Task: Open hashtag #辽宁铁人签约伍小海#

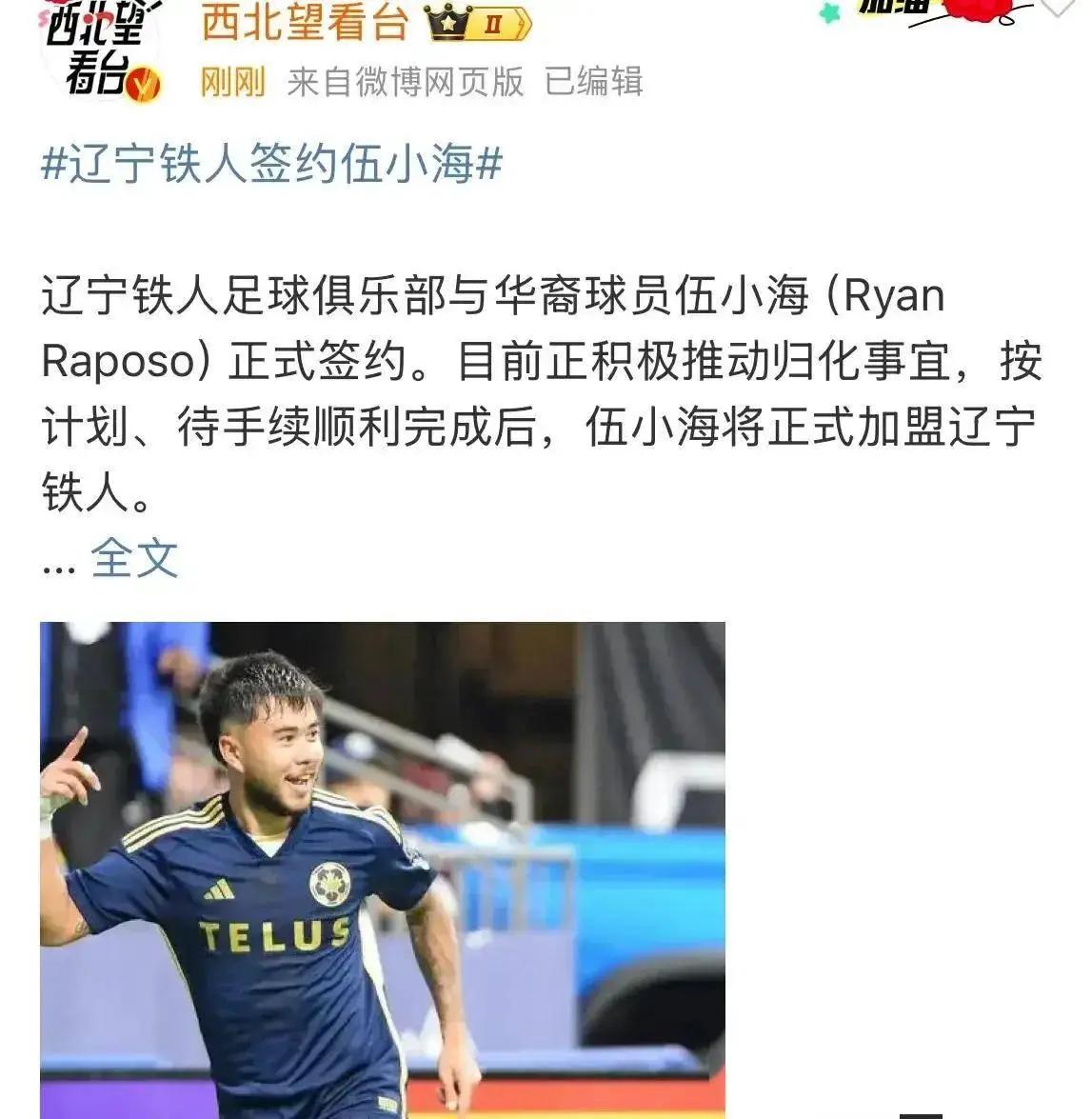Action: point(272,165)
